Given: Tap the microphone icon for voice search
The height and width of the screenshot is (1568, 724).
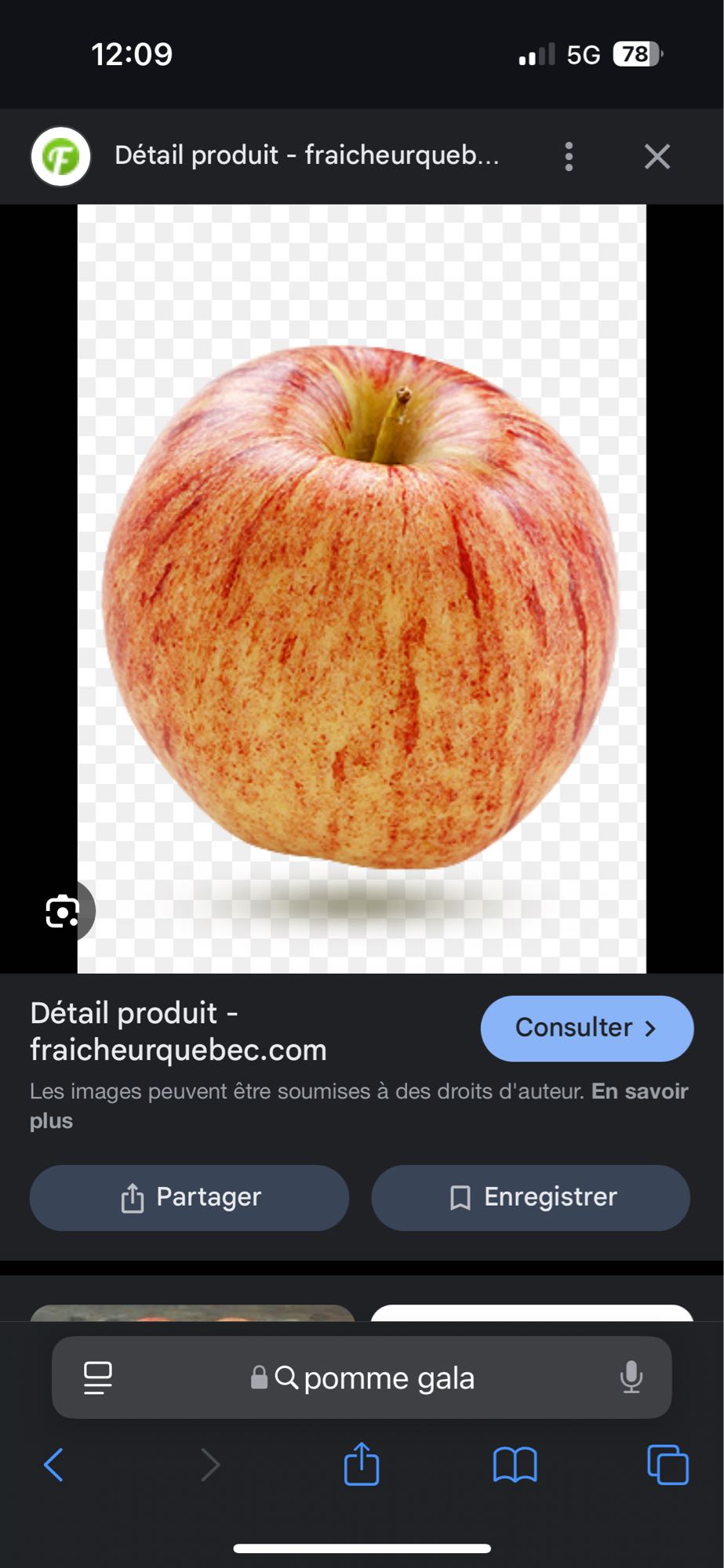Looking at the screenshot, I should coord(632,1377).
